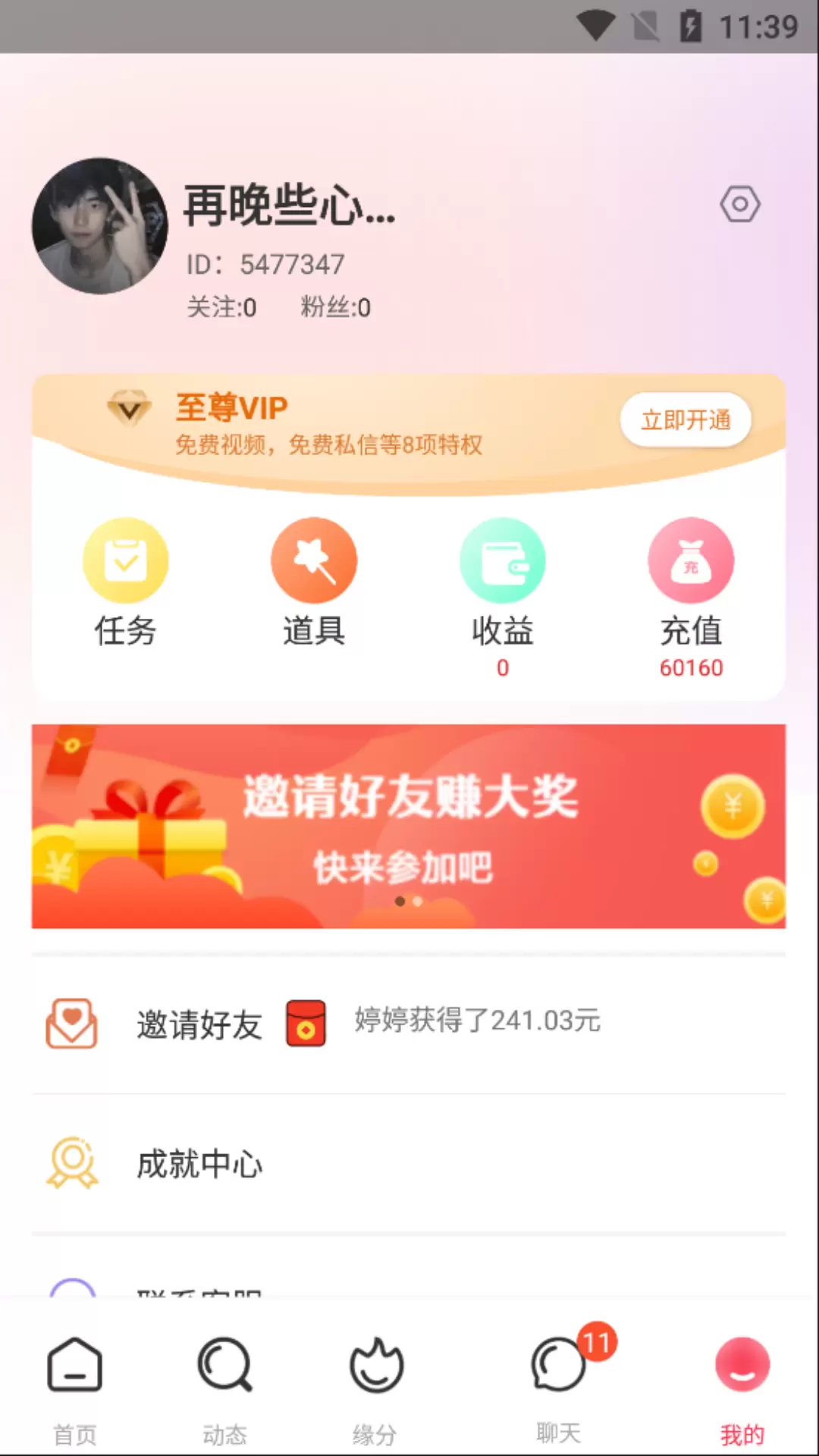
Task: Open the 邀请好友 row
Action: [x=409, y=1024]
